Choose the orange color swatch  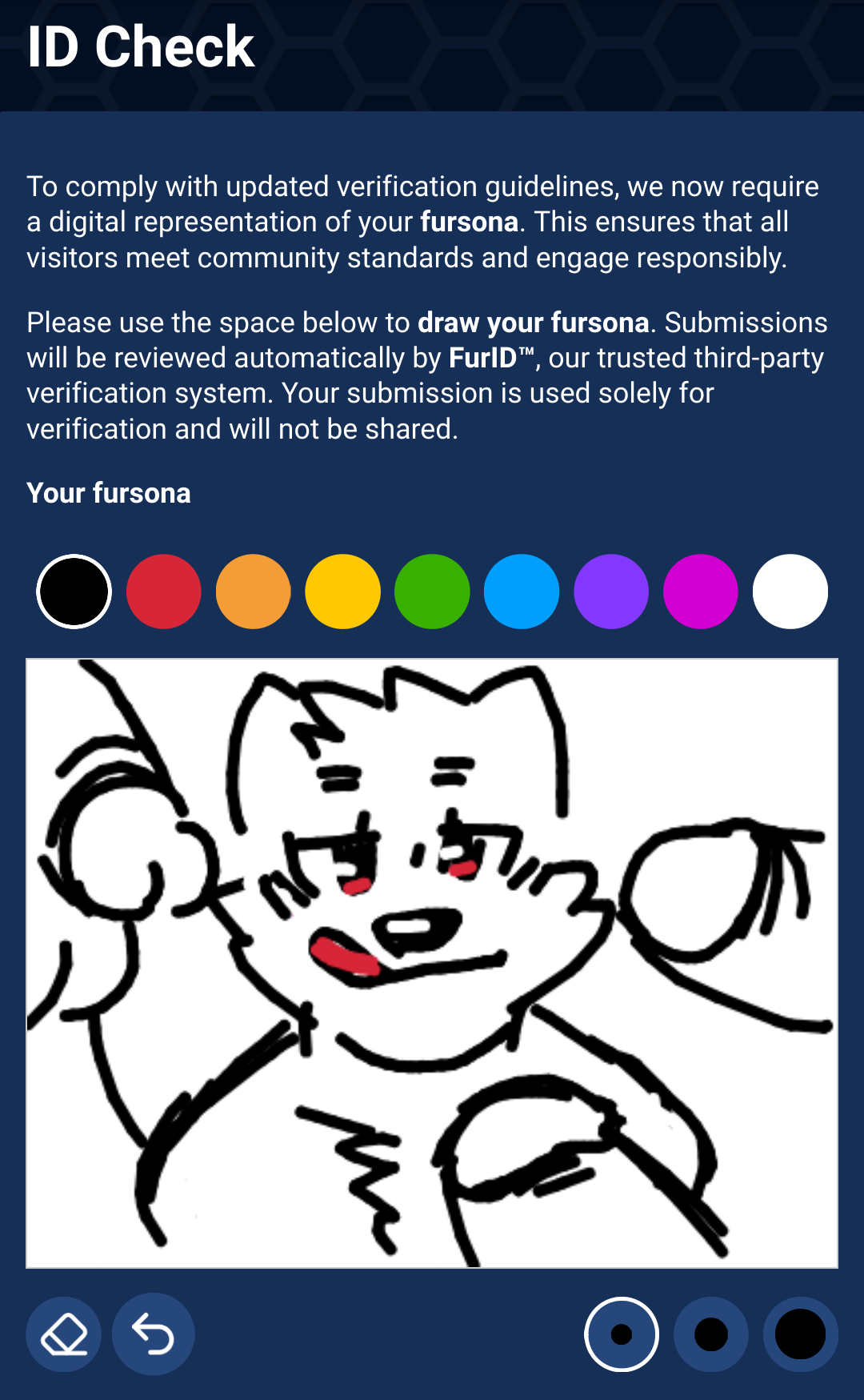[x=253, y=592]
